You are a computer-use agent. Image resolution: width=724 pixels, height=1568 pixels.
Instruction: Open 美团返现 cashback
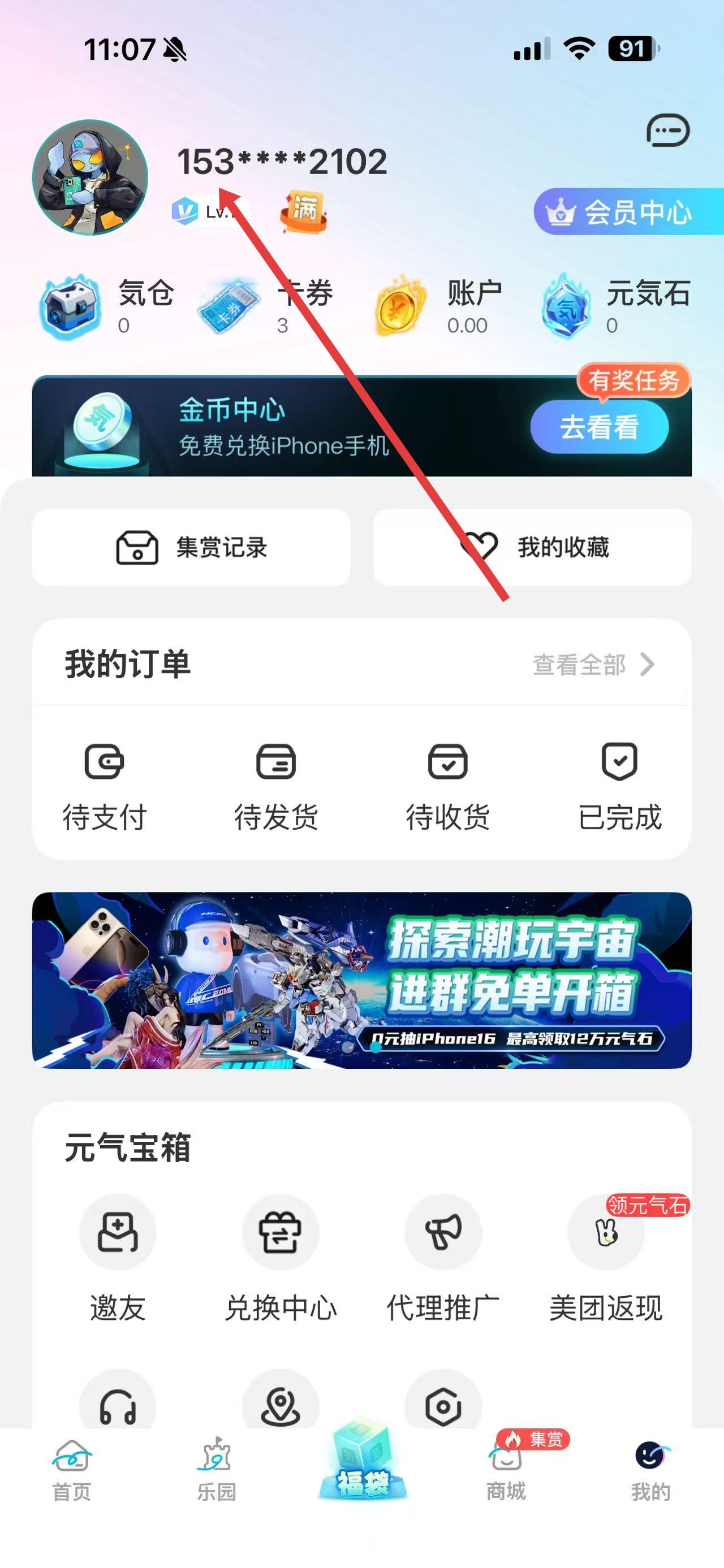pos(605,1258)
